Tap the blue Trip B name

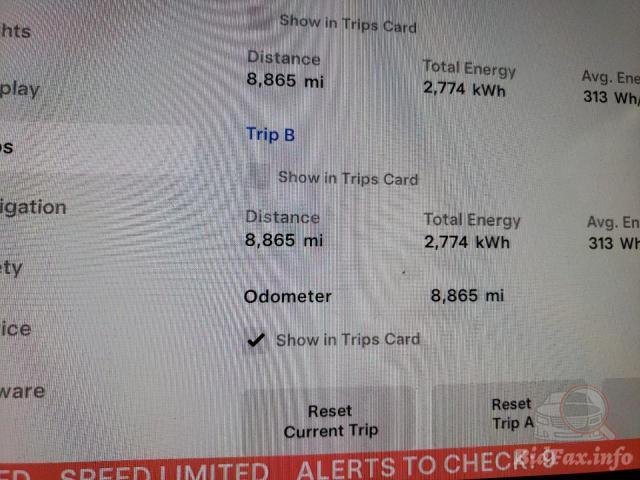point(270,134)
